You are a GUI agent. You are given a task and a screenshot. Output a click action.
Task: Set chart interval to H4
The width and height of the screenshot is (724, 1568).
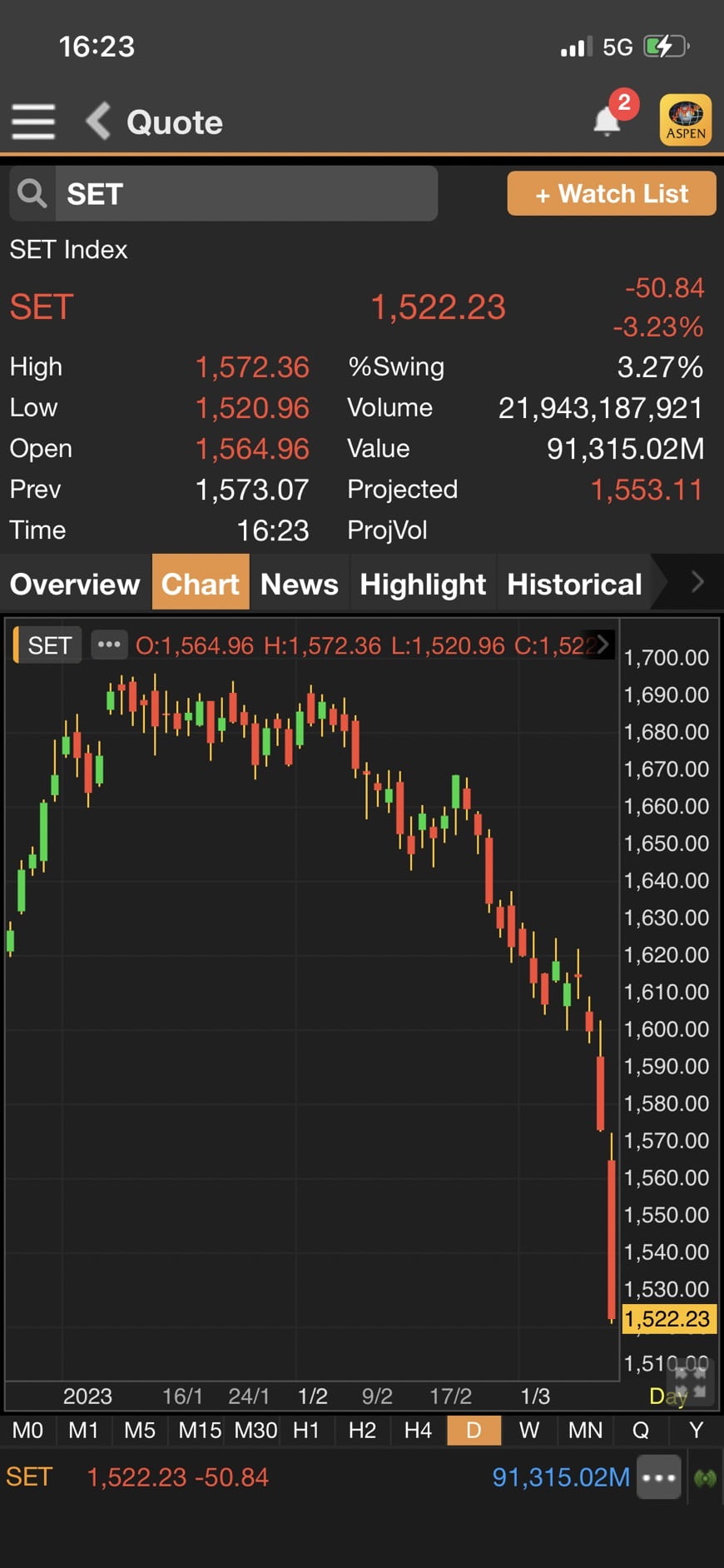[418, 1431]
